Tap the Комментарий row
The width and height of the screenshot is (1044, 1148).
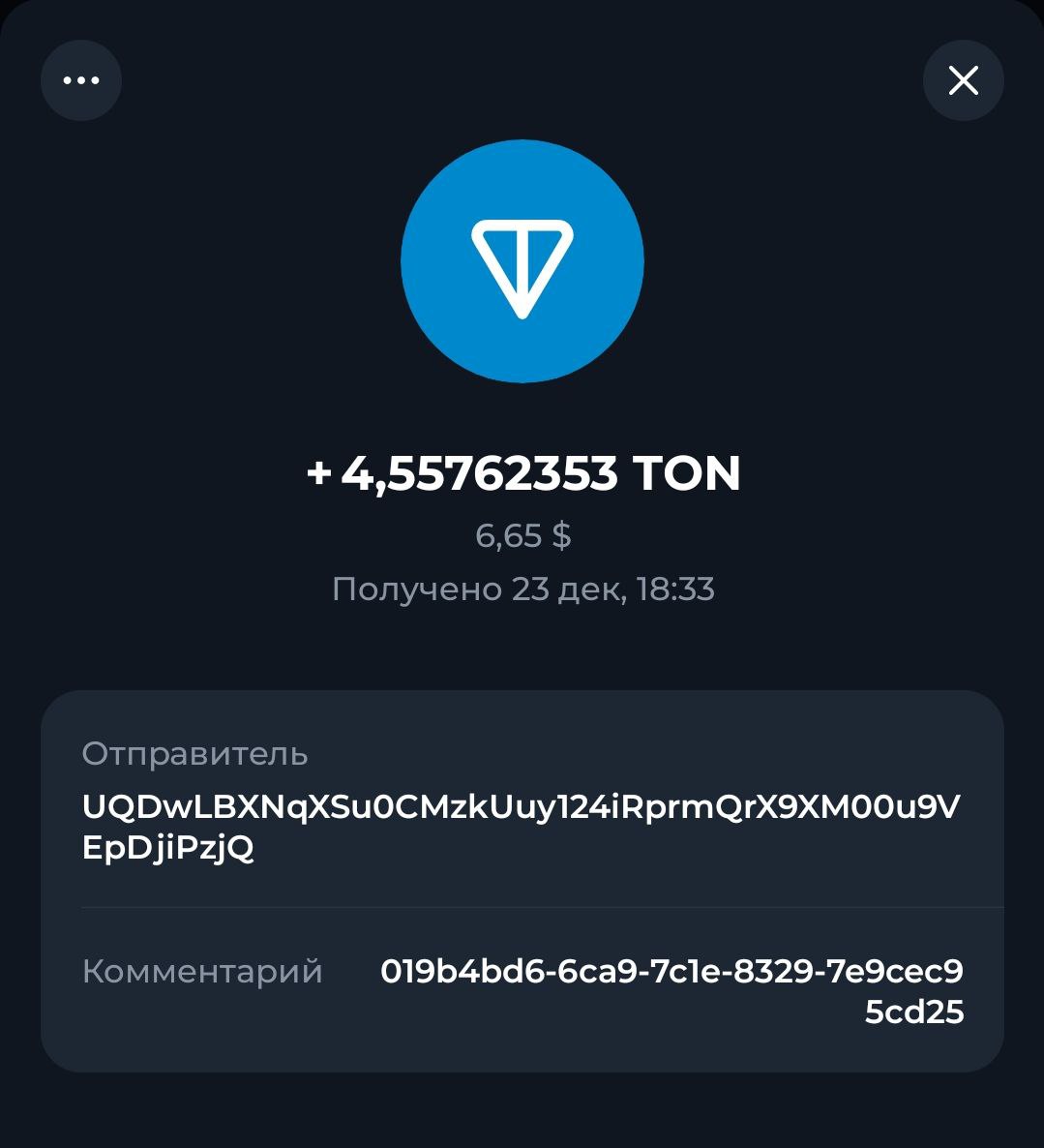[x=522, y=990]
